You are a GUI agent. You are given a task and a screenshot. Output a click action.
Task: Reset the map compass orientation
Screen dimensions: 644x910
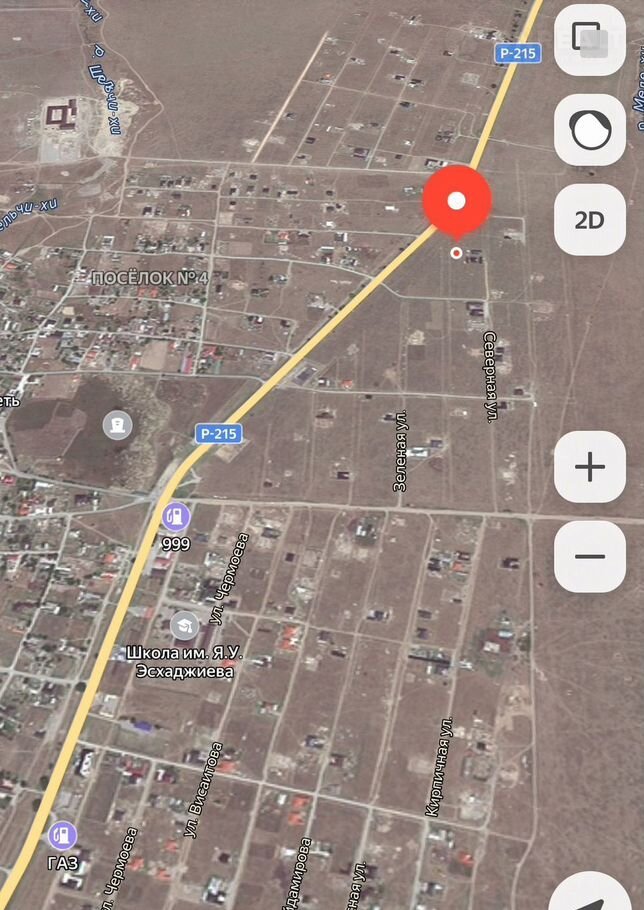click(x=590, y=130)
